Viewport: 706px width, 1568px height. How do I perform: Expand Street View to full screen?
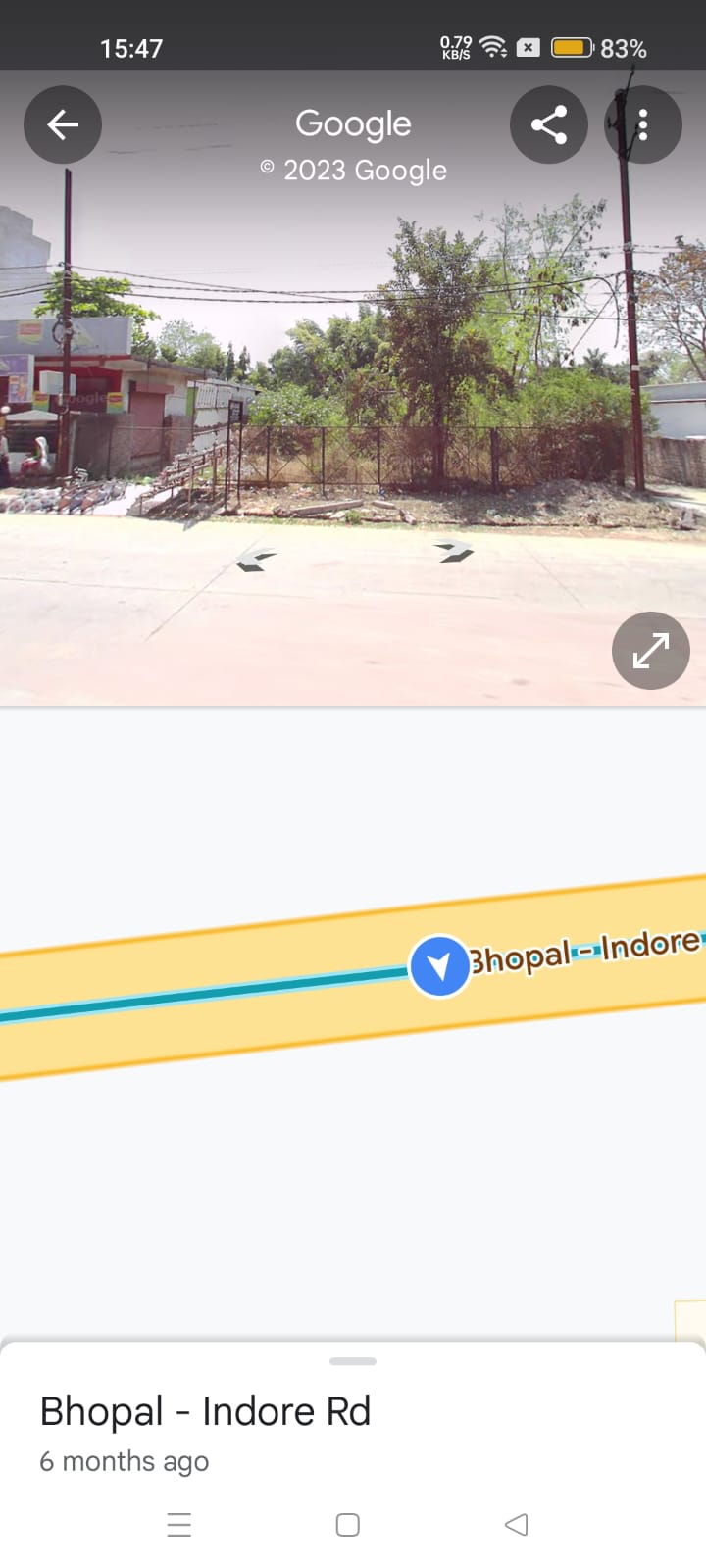[x=650, y=651]
